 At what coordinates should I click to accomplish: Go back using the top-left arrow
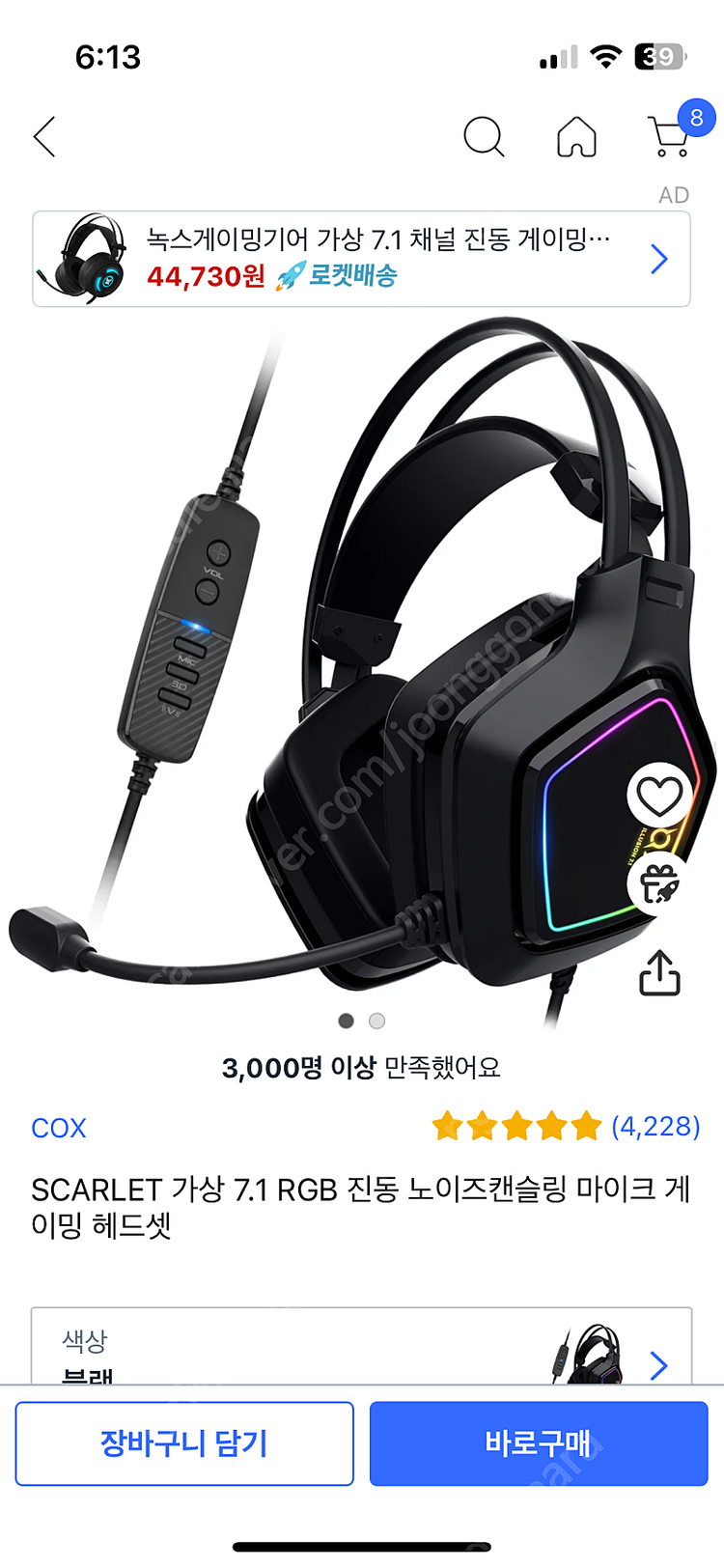pyautogui.click(x=45, y=137)
